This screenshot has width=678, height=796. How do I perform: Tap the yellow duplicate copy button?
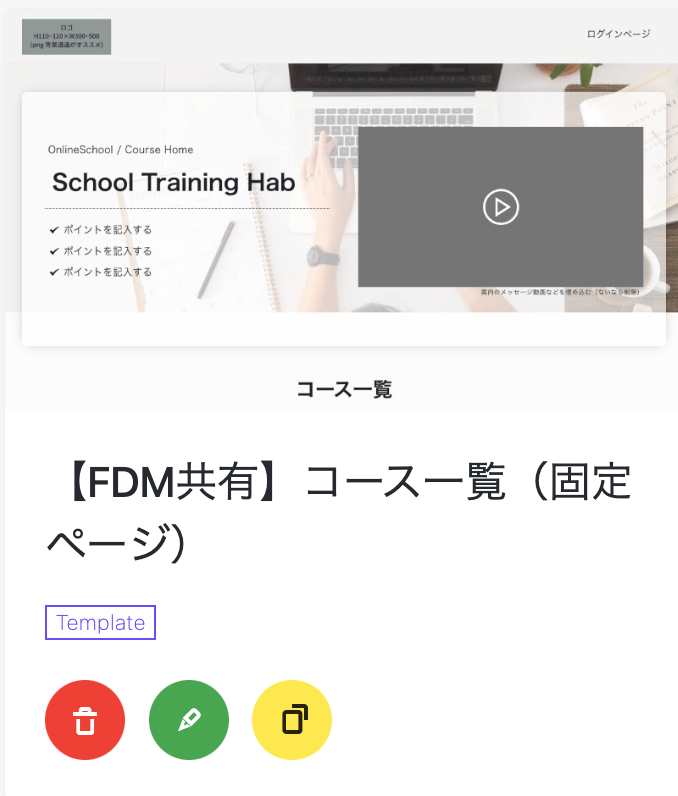[292, 719]
